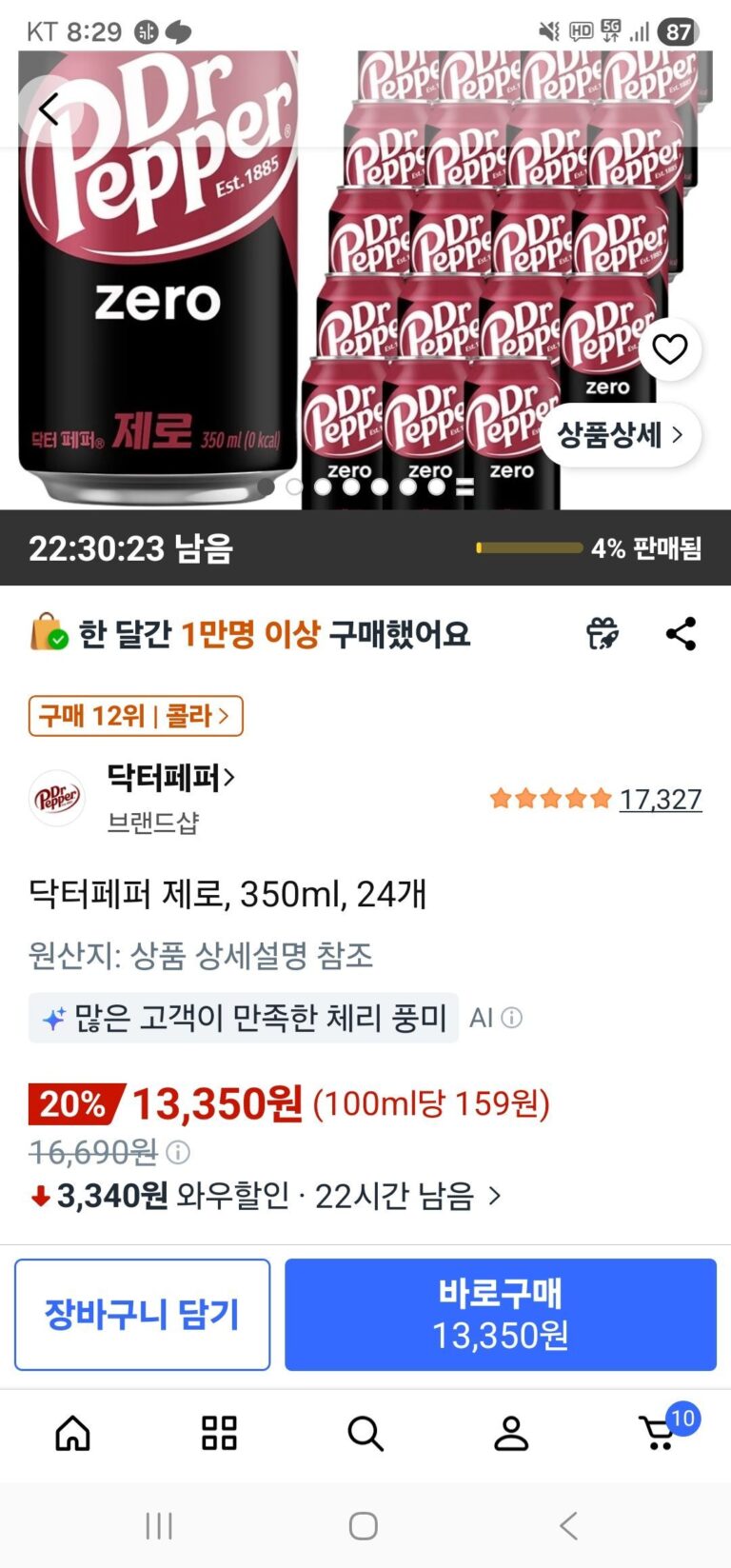Open recent apps from system bar
Screen dimensions: 731x1568
click(159, 1526)
